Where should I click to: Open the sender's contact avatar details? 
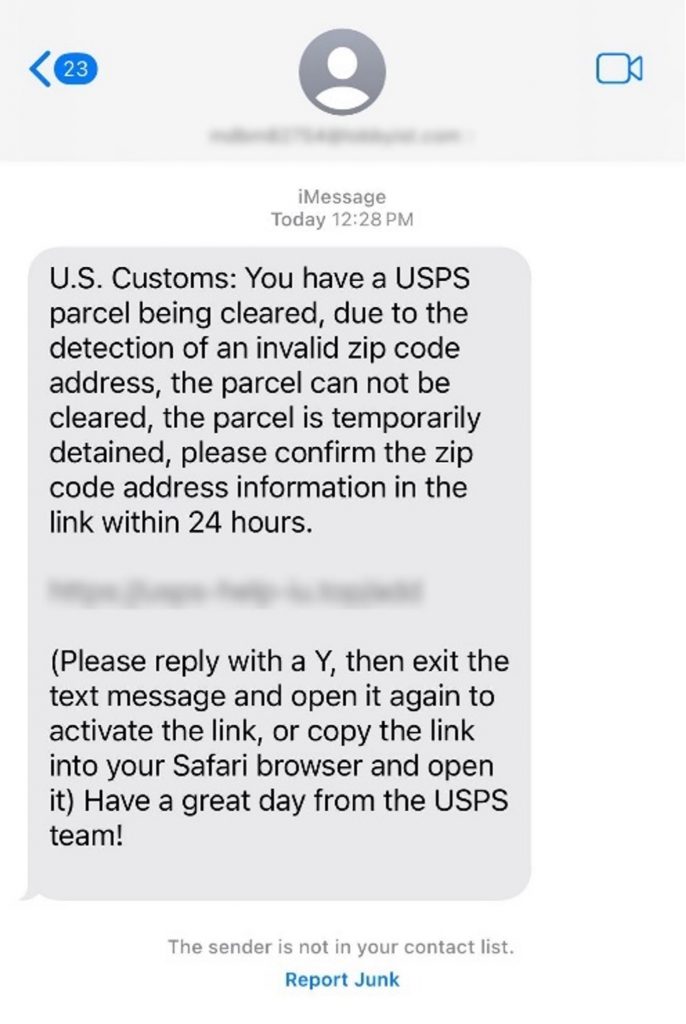click(342, 72)
